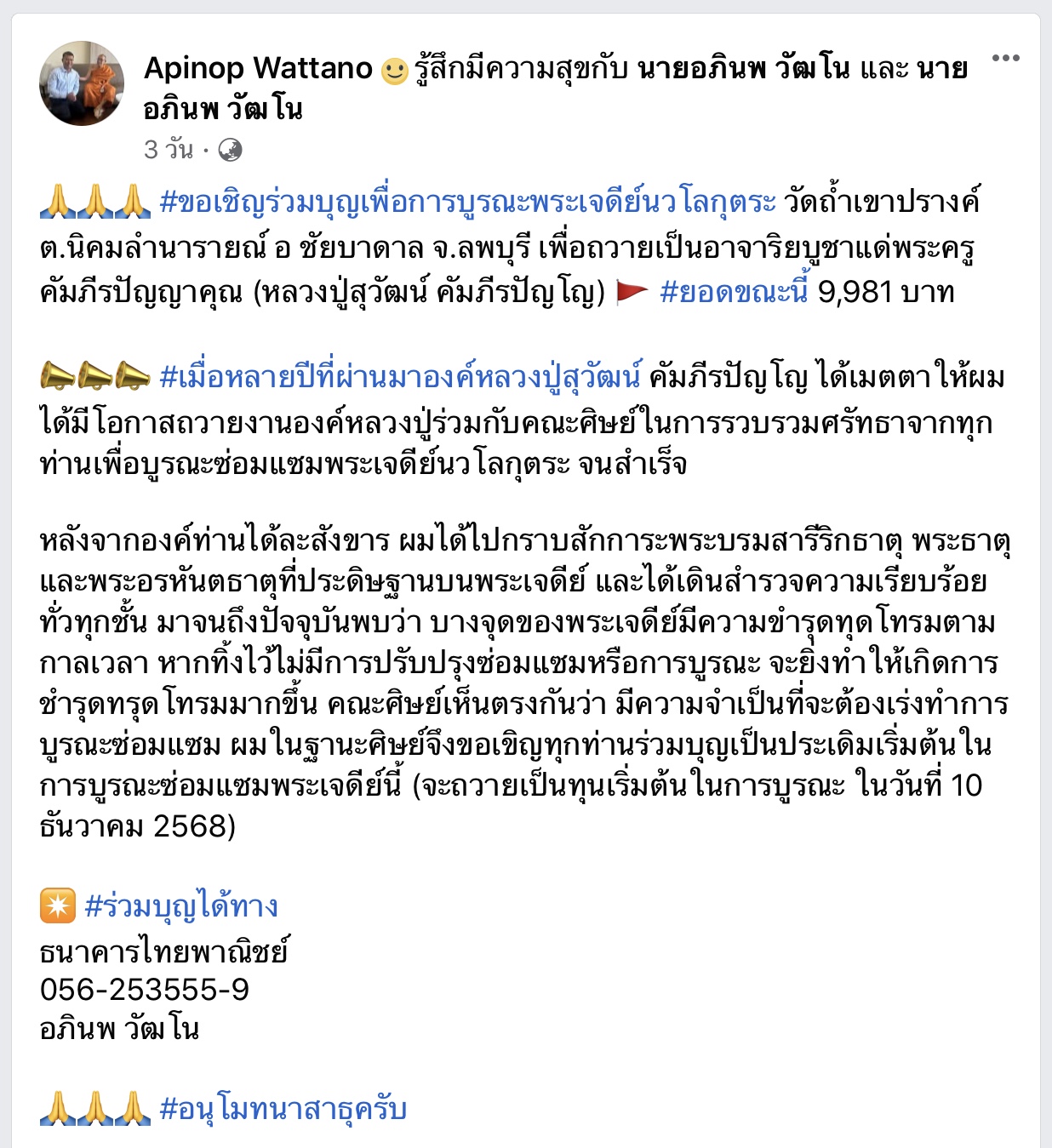The height and width of the screenshot is (1148, 1052).
Task: Open the Apinop Wattano author name link
Action: click(x=258, y=68)
